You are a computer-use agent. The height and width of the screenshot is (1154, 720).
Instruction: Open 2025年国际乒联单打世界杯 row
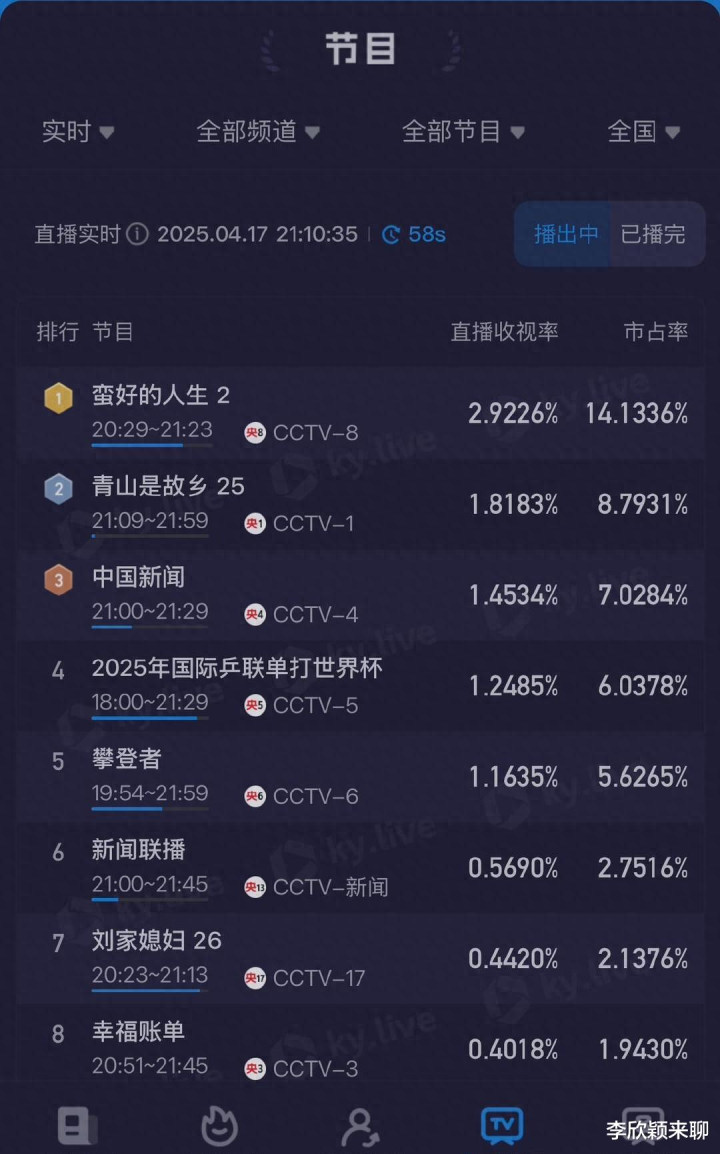coord(360,687)
